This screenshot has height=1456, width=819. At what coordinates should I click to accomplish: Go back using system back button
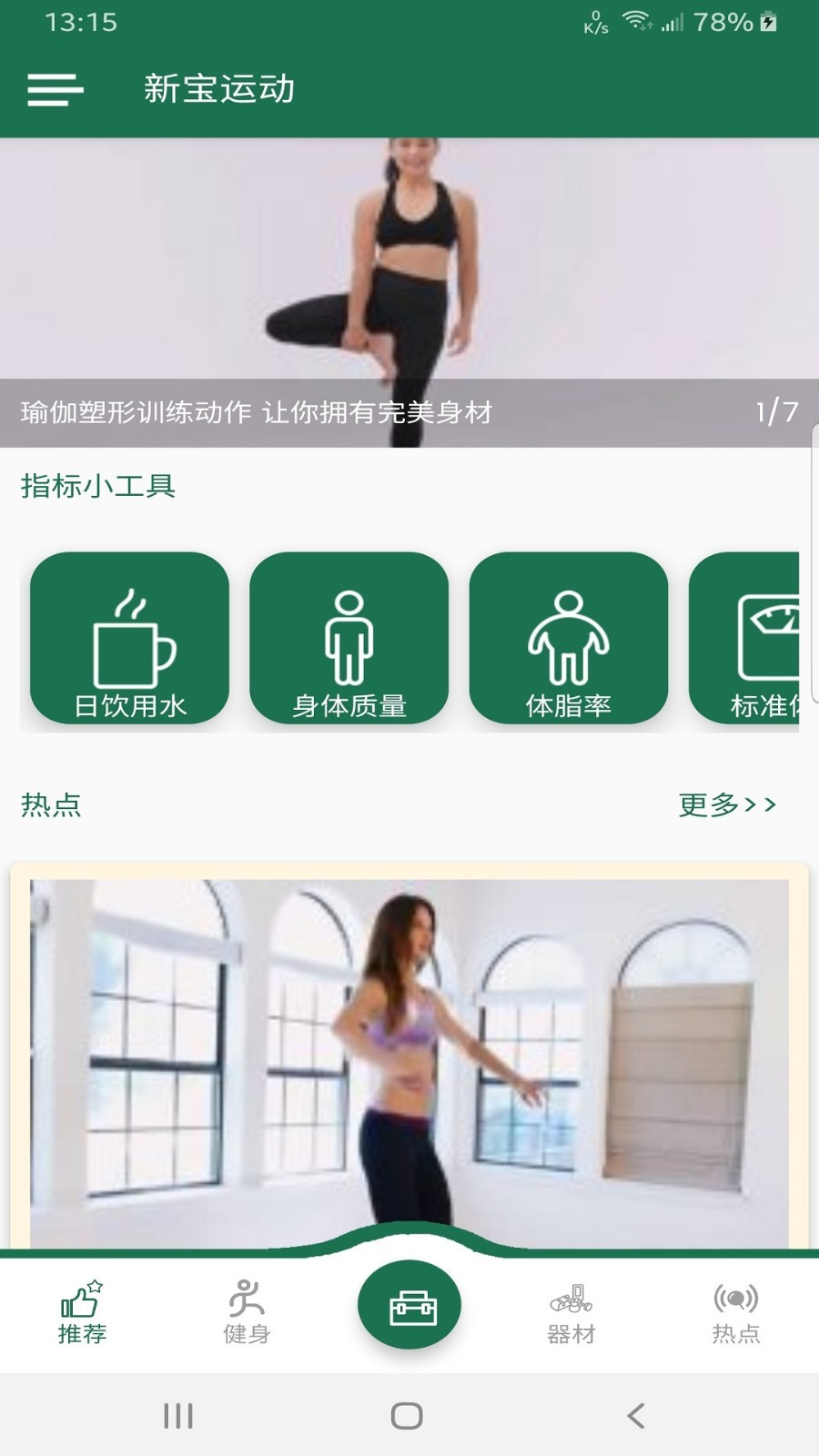(636, 1416)
